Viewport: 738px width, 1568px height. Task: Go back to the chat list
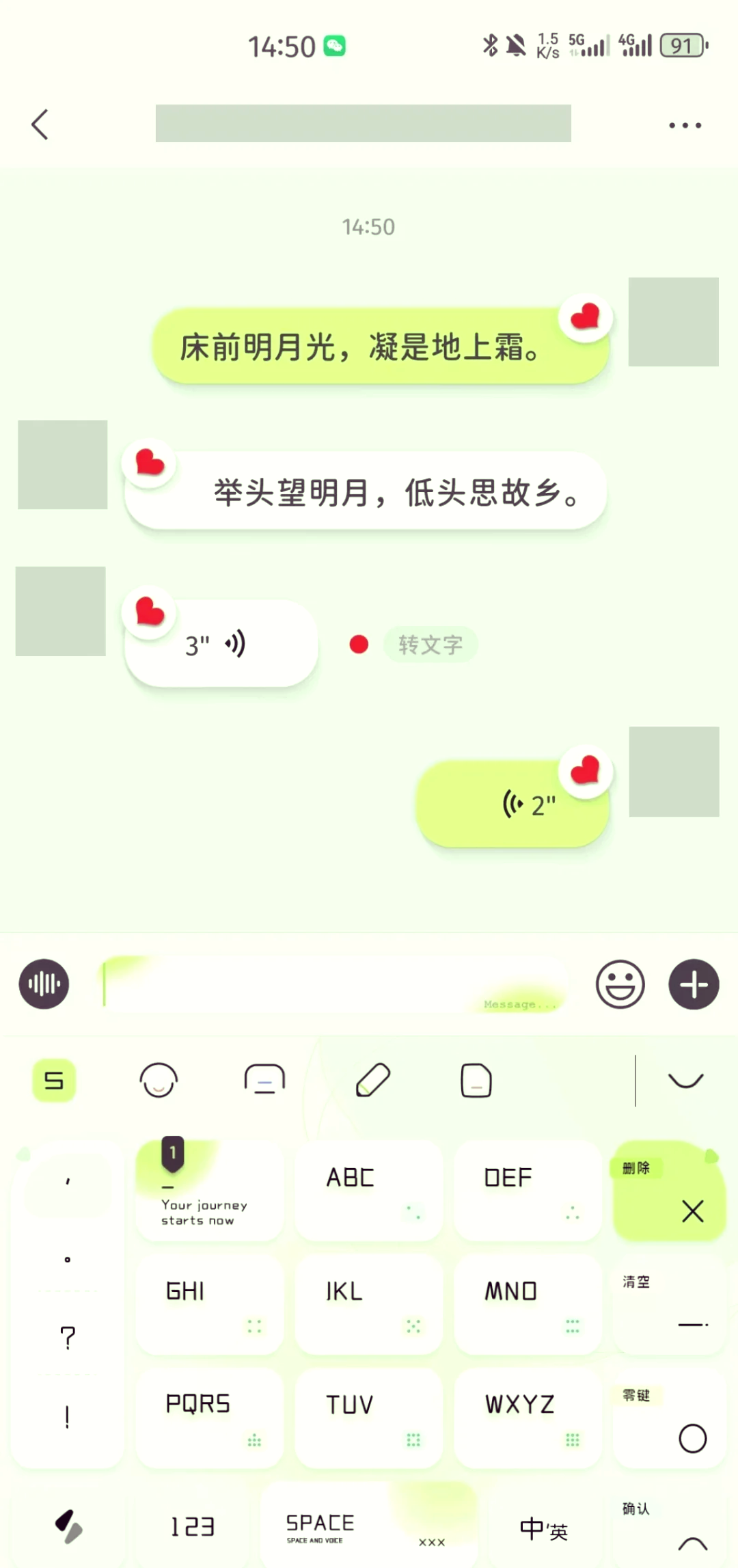coord(40,124)
